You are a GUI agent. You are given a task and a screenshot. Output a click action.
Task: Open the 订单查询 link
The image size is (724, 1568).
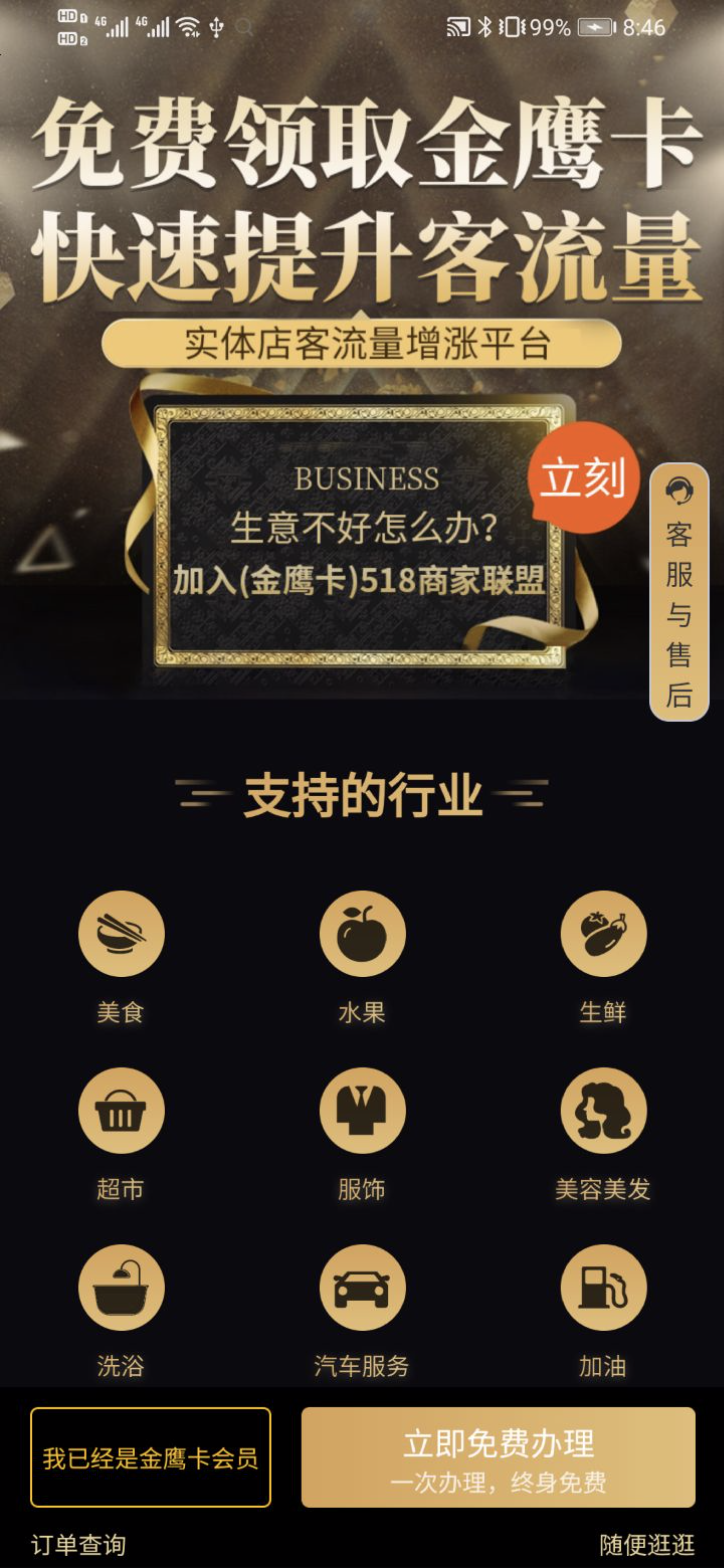78,1544
